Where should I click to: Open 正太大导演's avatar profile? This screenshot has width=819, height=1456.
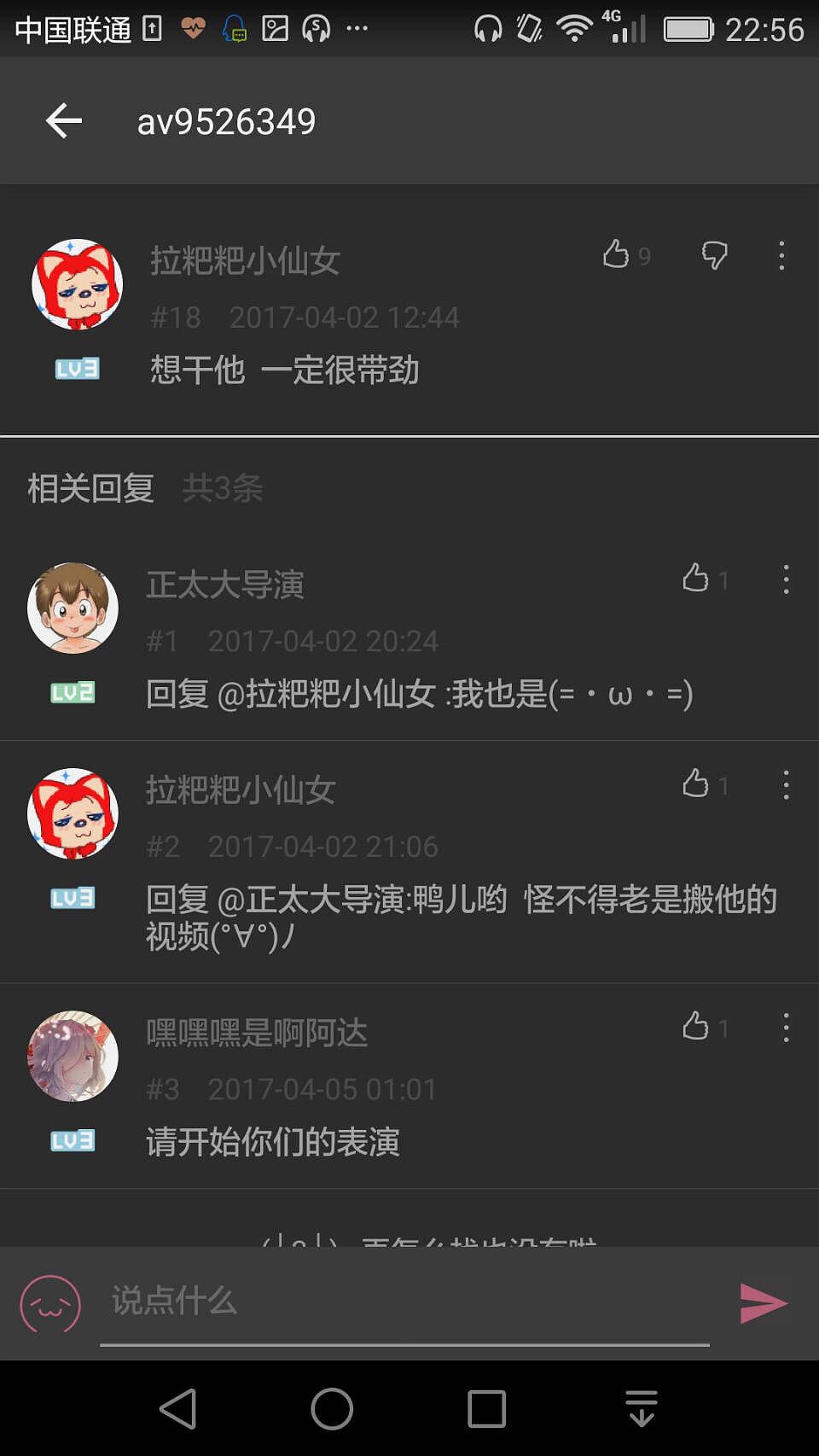click(x=73, y=608)
